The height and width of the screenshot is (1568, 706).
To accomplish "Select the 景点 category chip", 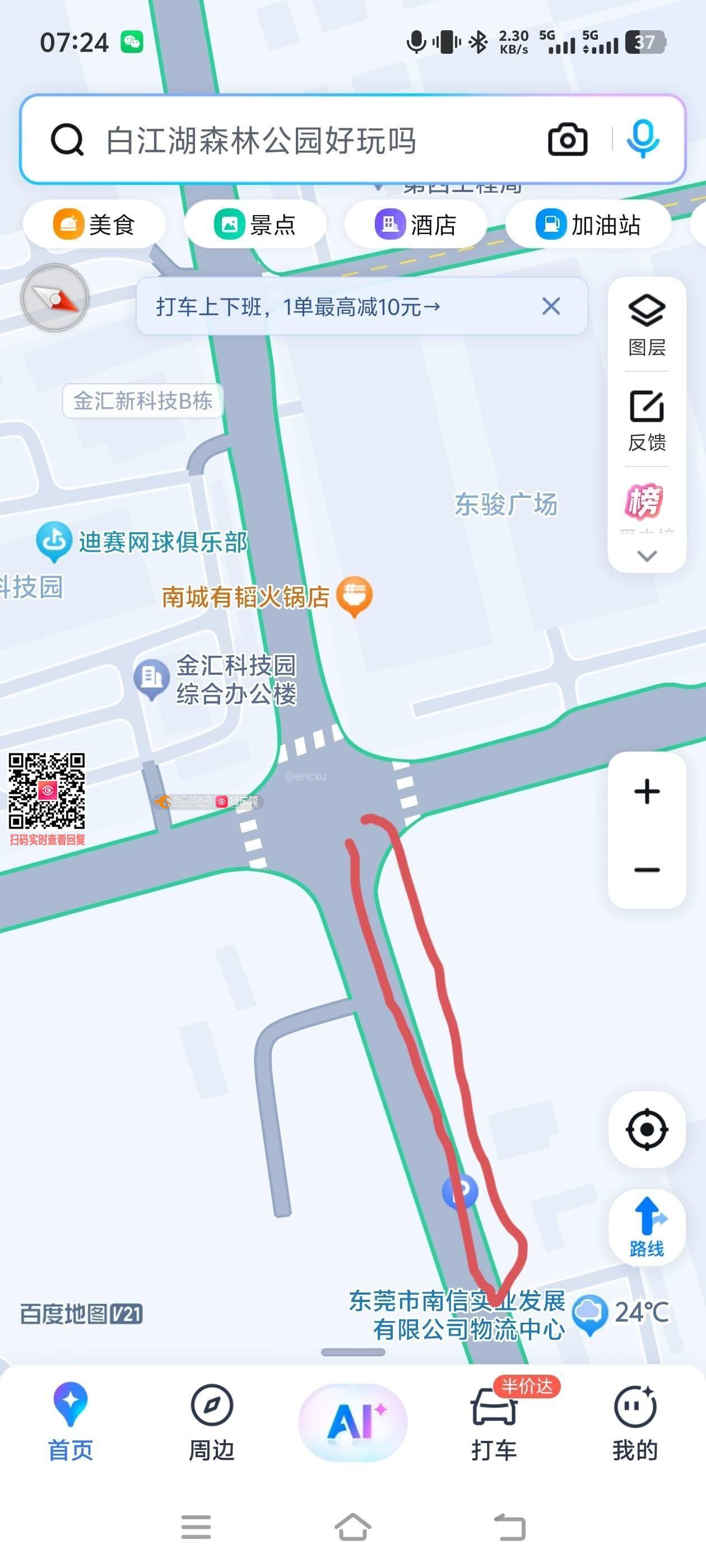I will point(256,225).
